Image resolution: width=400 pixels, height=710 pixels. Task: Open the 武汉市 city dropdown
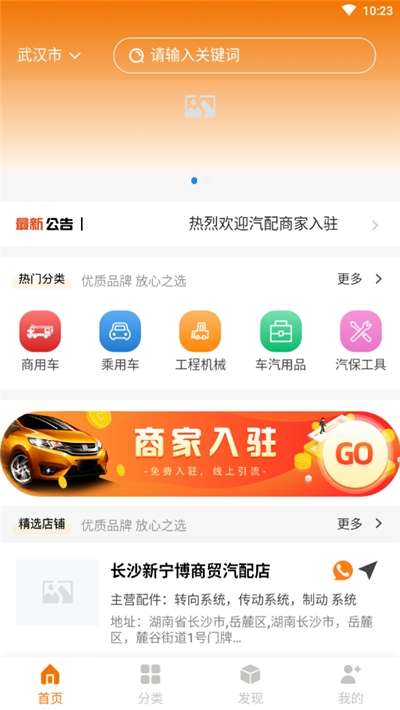(x=49, y=56)
